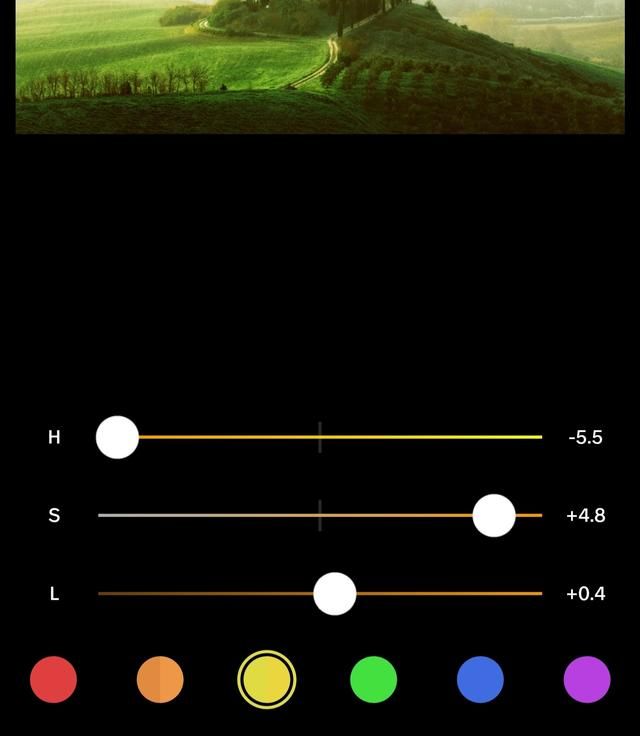Select the orange color swatch
Screen dimensions: 640x736
(x=160, y=680)
